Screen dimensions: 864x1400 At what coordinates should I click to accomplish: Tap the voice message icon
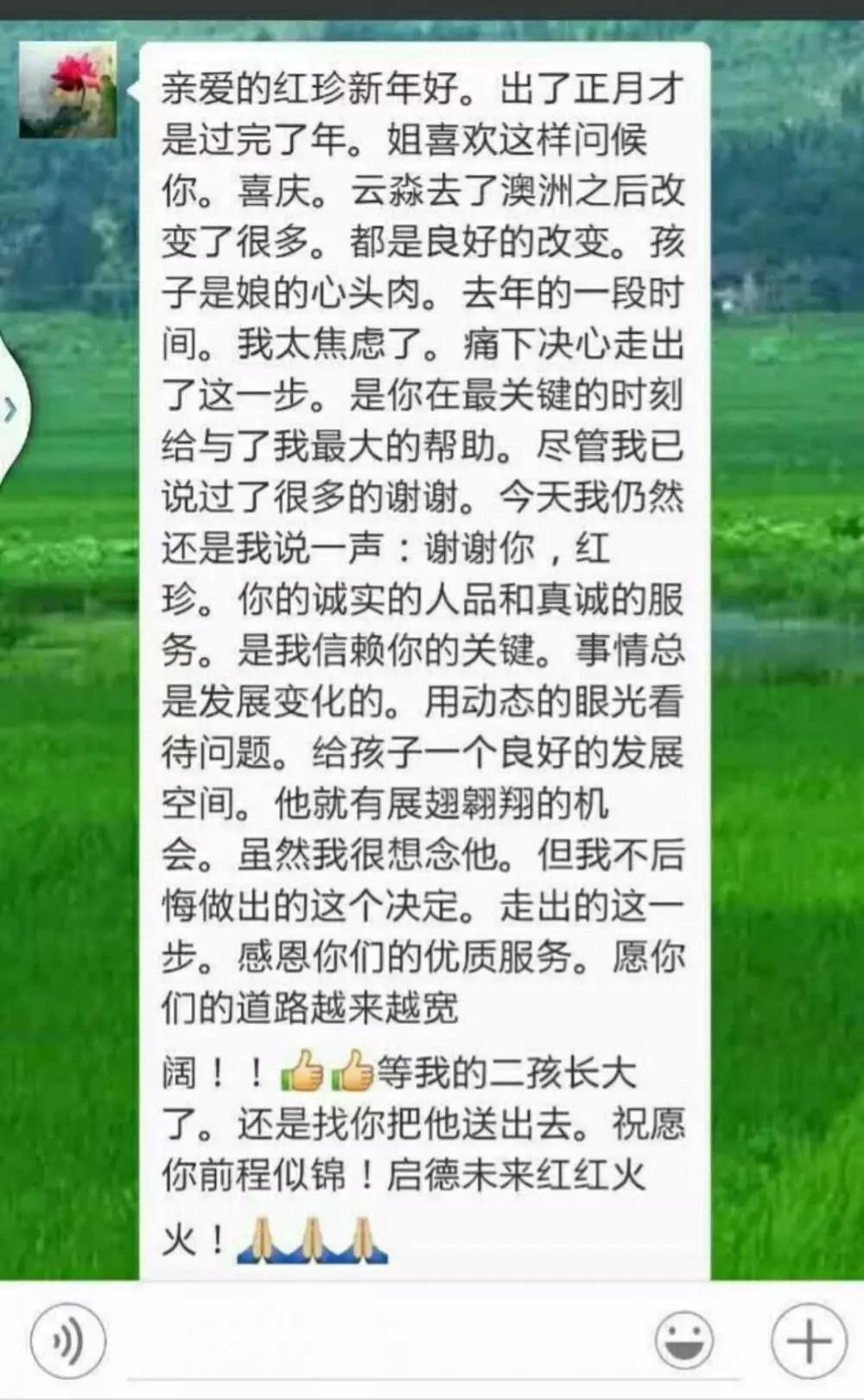[67, 1340]
